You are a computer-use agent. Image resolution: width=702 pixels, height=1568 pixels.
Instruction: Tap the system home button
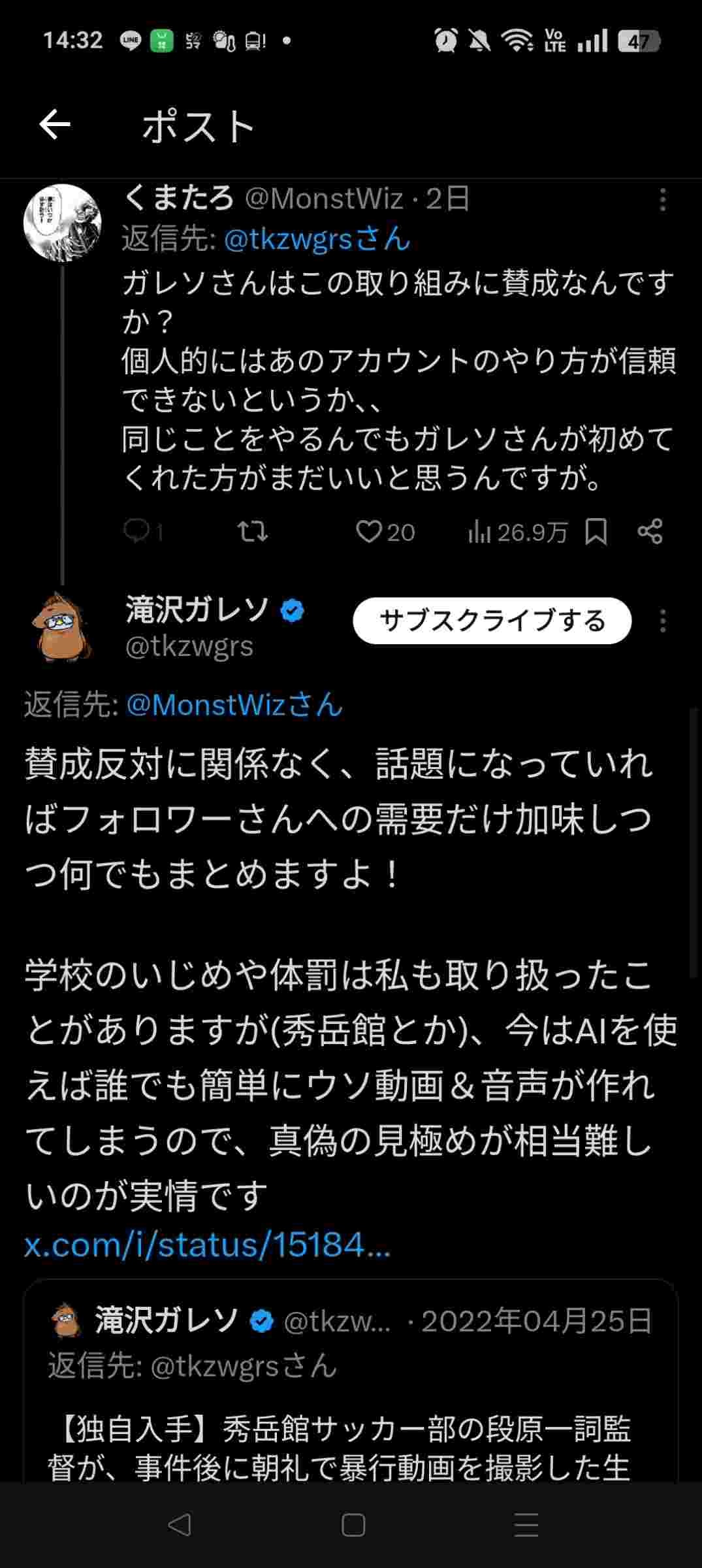point(353,1525)
